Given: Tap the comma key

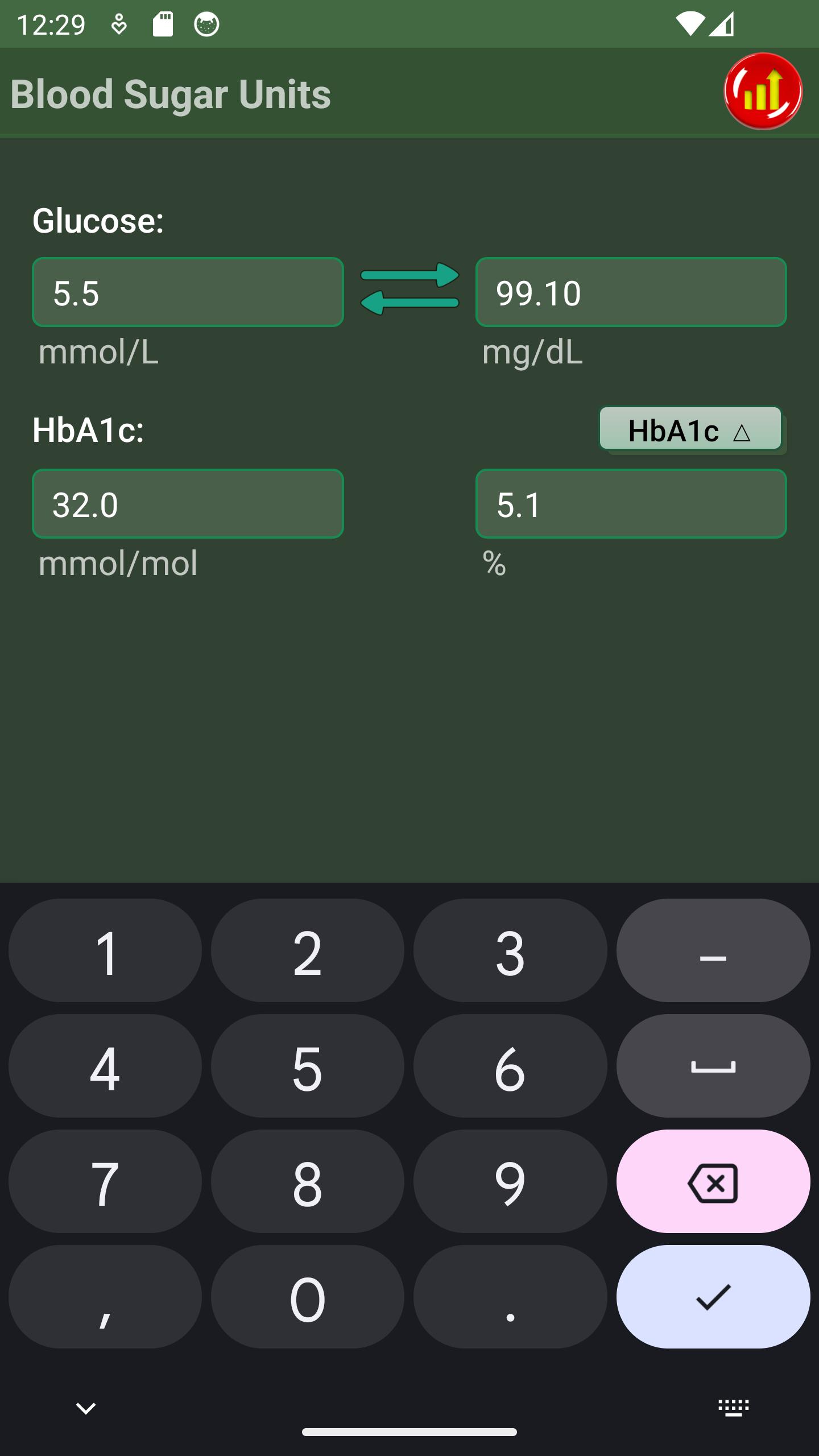Looking at the screenshot, I should (105, 1297).
